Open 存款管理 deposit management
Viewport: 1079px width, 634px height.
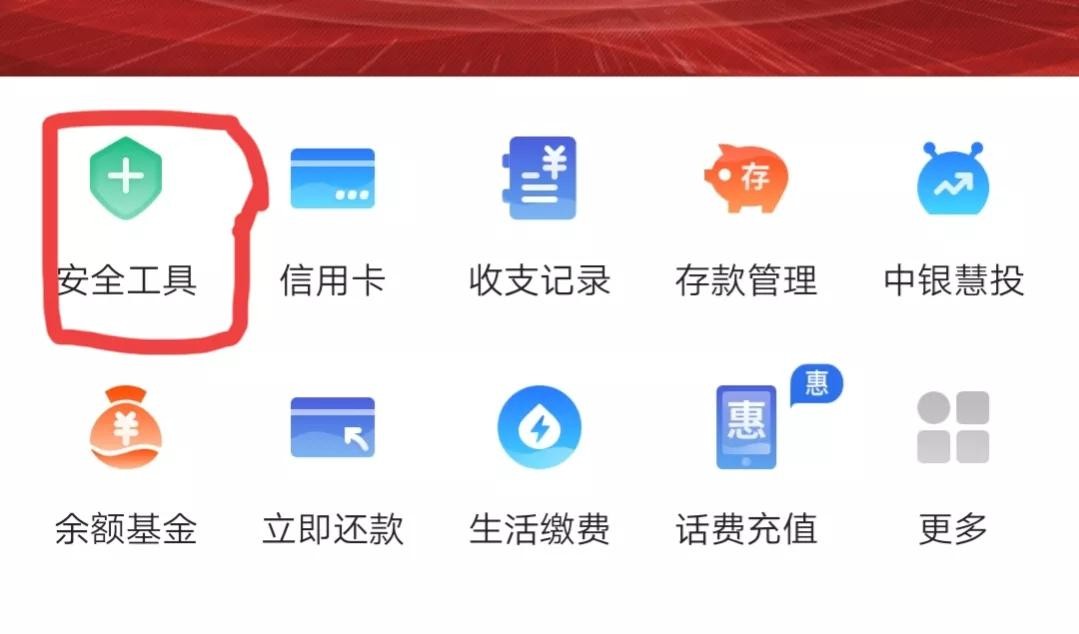click(746, 180)
